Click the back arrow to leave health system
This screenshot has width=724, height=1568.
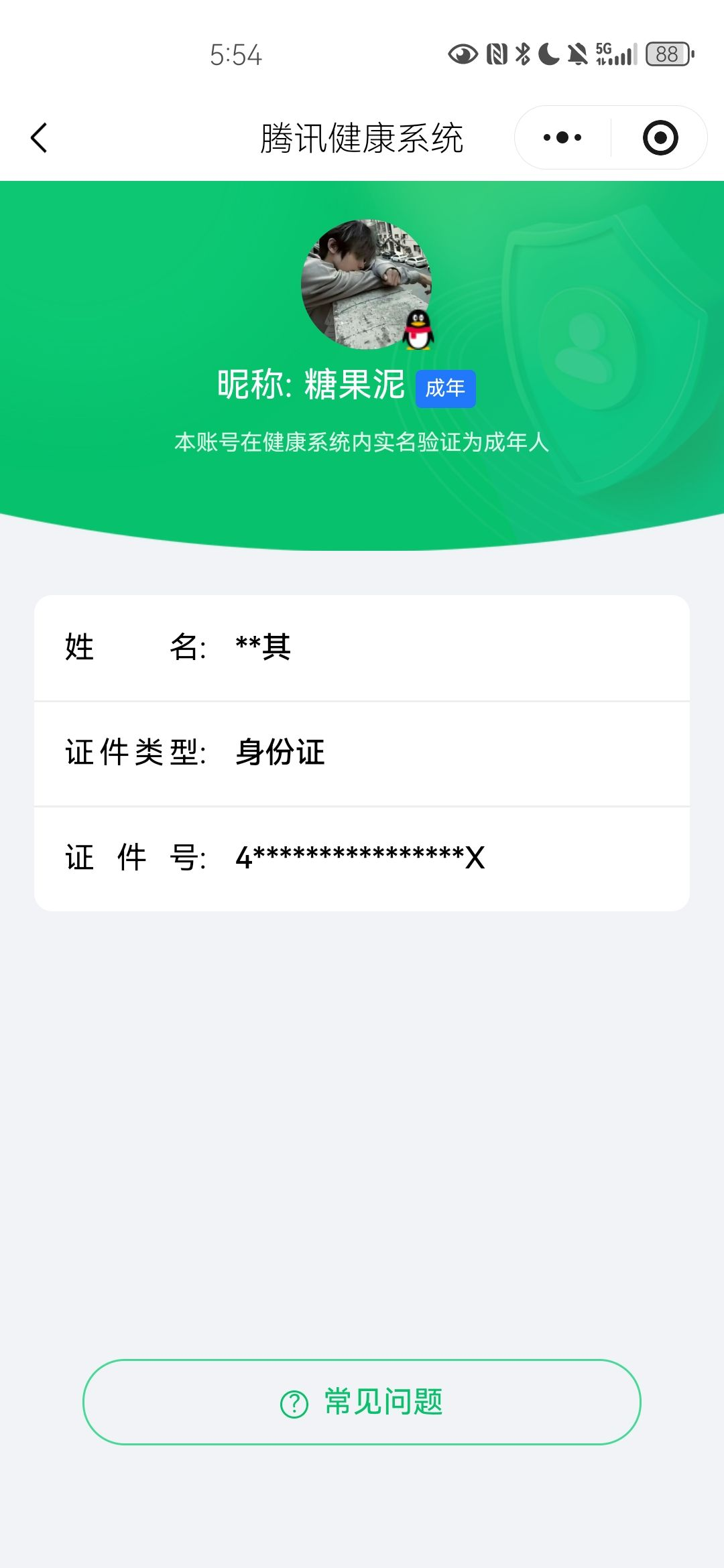40,137
